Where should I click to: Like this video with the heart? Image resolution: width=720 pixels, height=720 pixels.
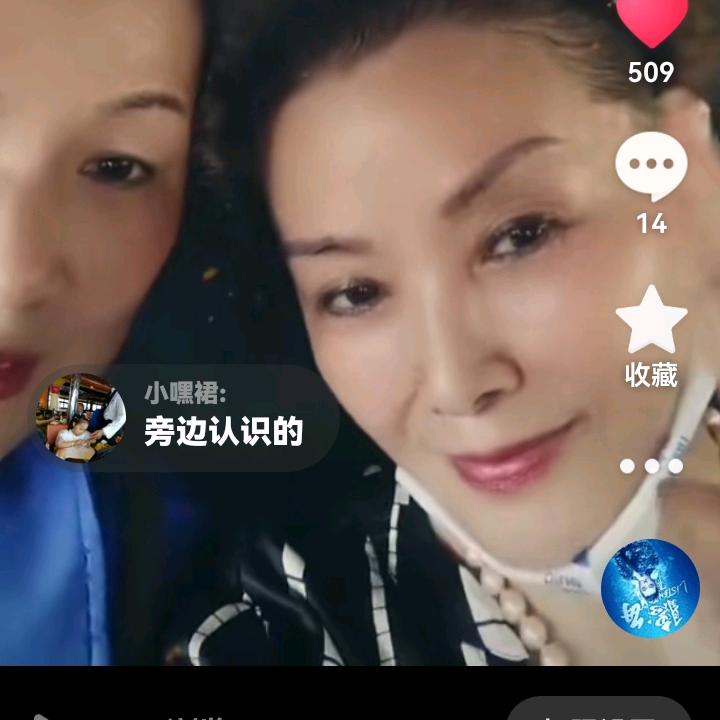651,20
